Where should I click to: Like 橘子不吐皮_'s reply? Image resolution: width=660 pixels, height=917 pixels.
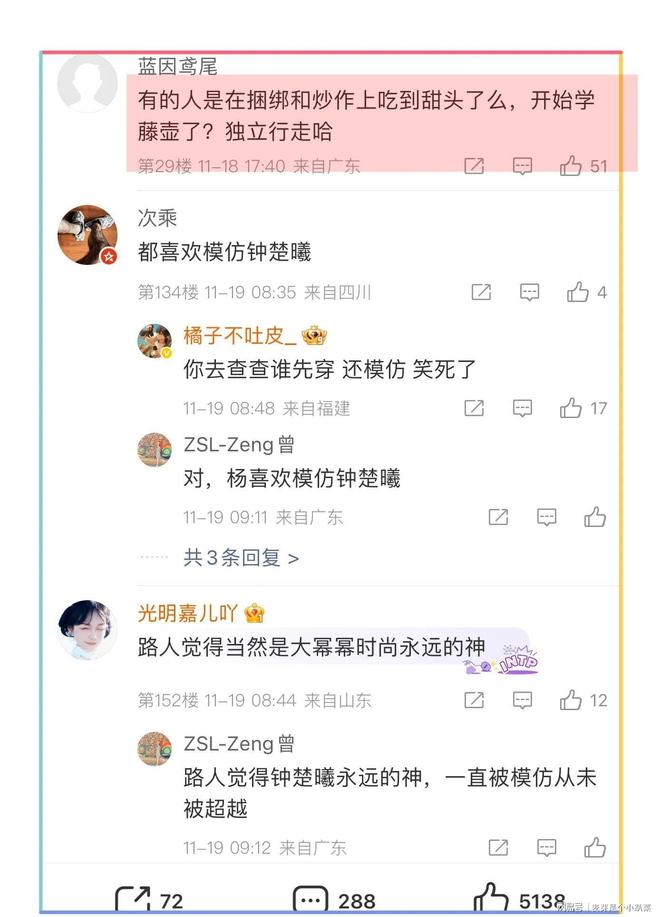[x=571, y=408]
